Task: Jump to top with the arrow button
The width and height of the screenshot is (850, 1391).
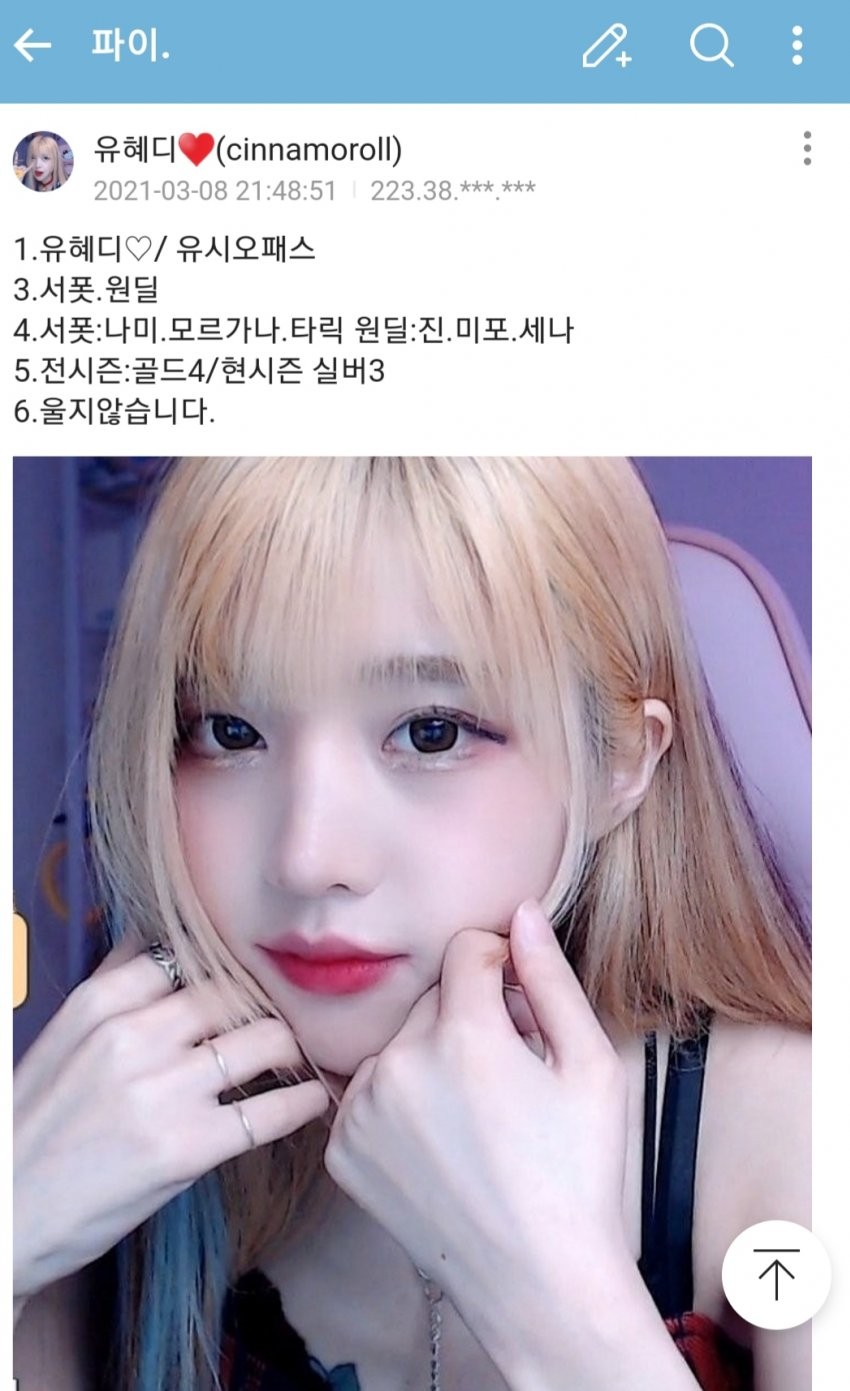Action: pos(776,1275)
